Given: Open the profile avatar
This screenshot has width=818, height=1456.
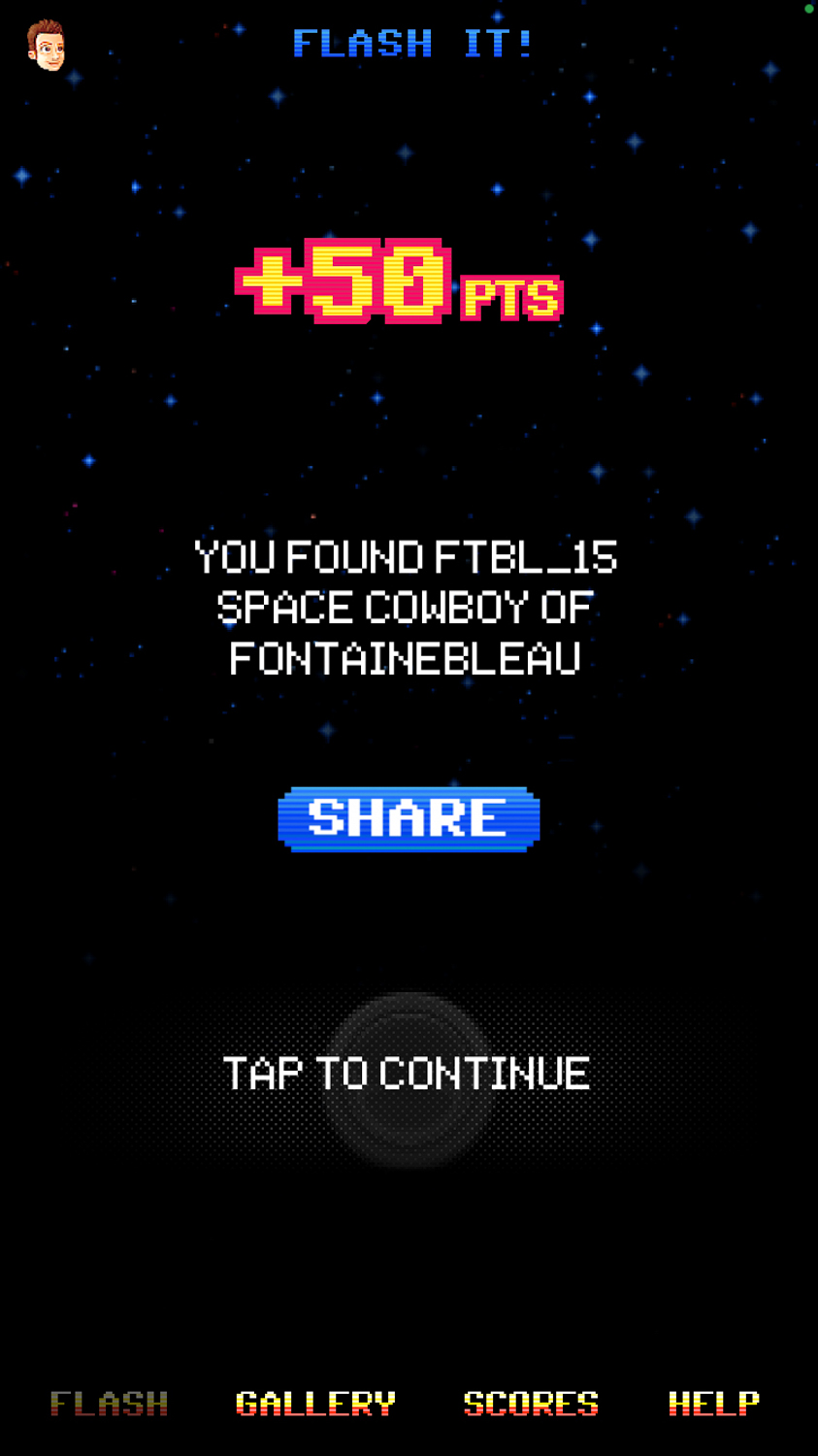Looking at the screenshot, I should [x=46, y=45].
